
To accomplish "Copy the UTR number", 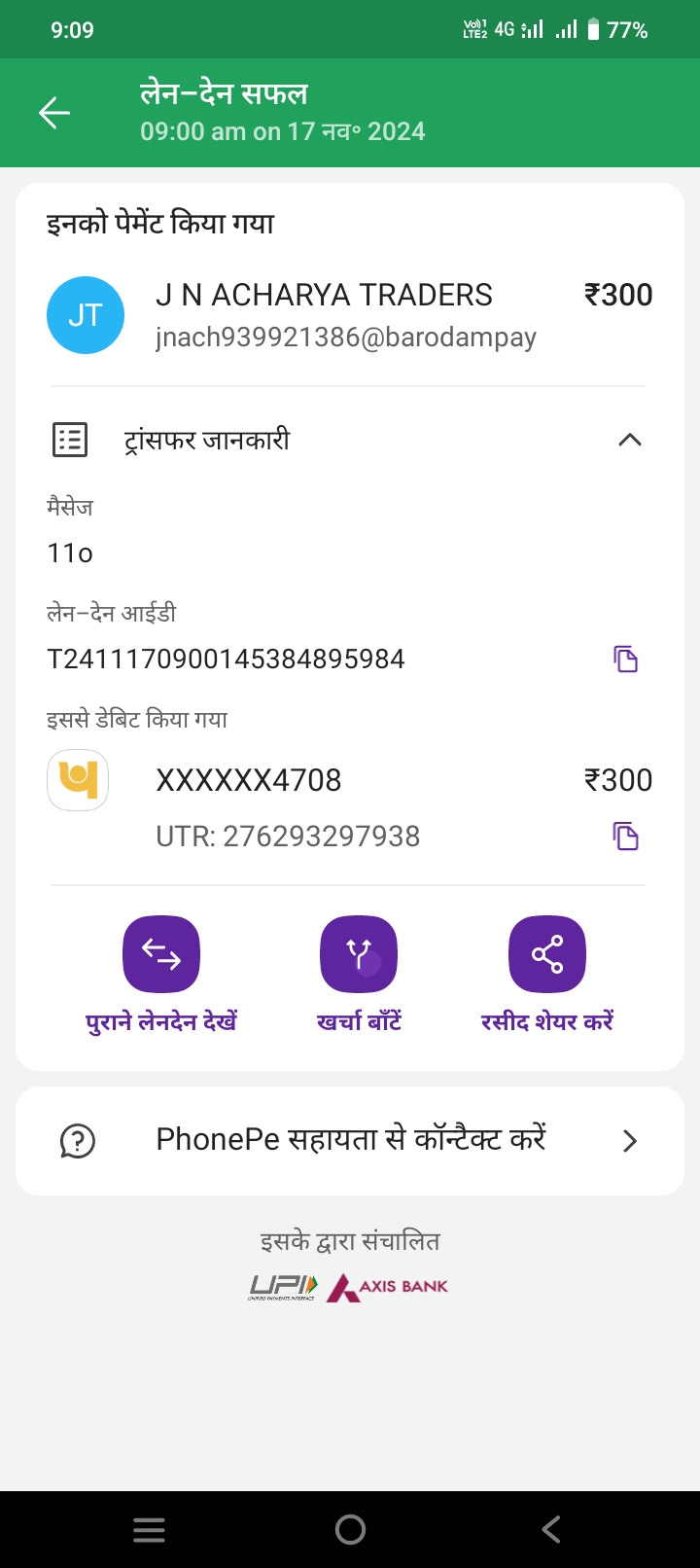I will coord(625,837).
